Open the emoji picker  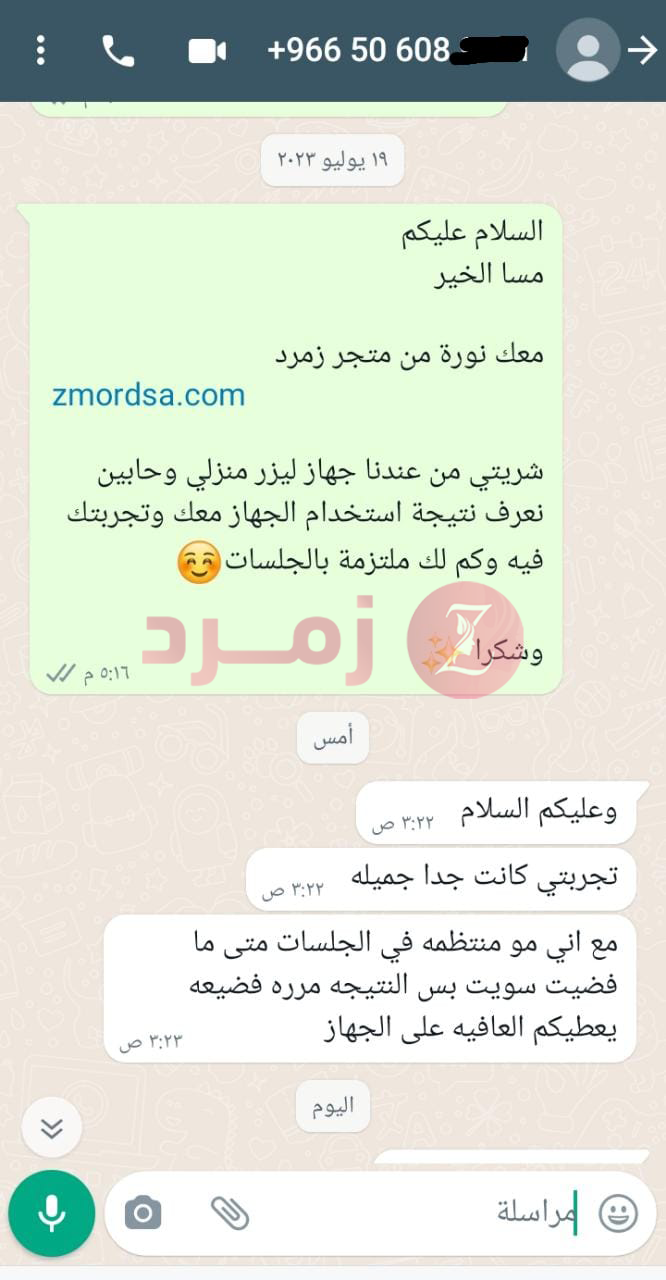[618, 1214]
